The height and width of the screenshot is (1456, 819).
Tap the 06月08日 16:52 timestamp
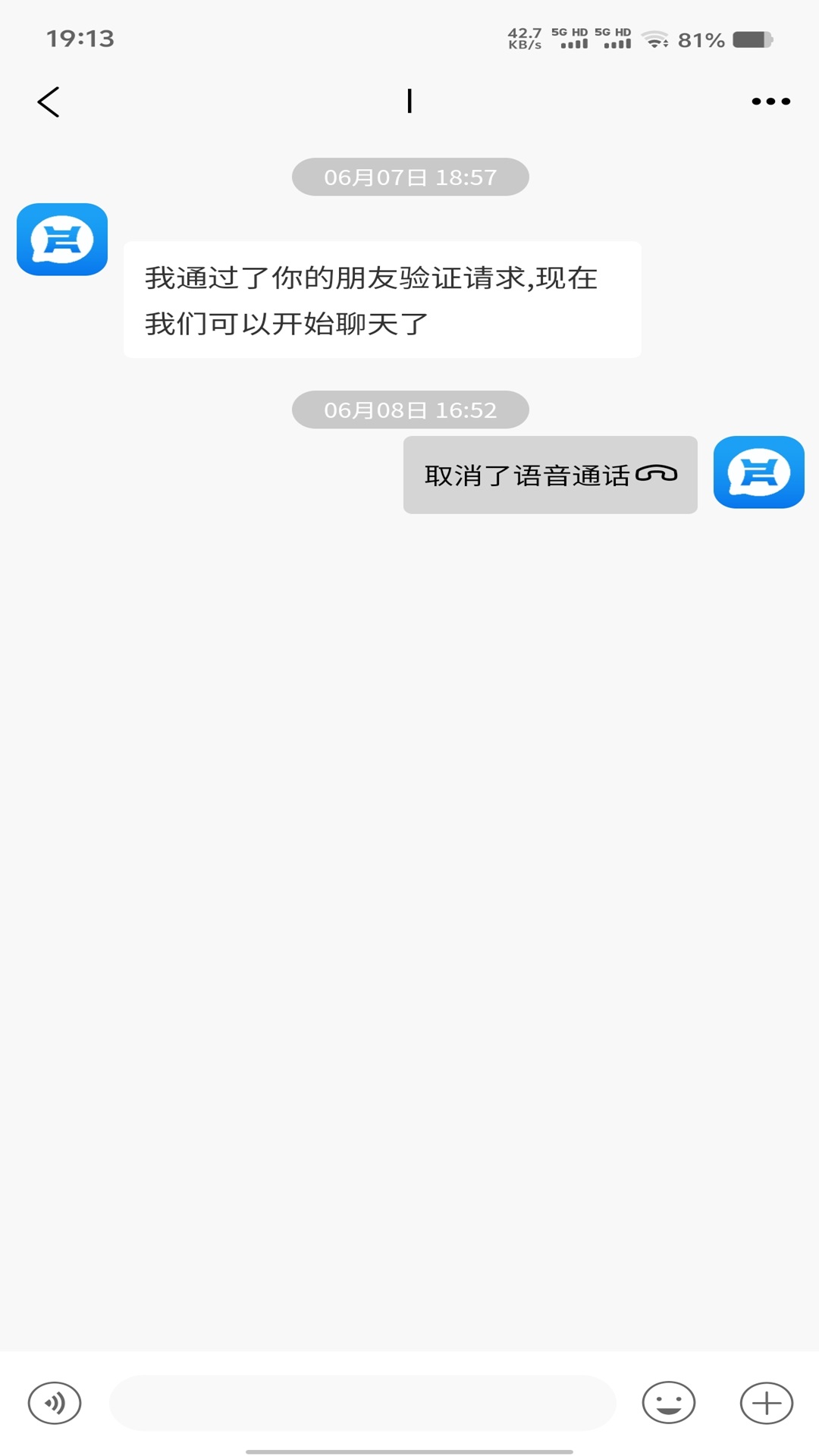tap(409, 409)
